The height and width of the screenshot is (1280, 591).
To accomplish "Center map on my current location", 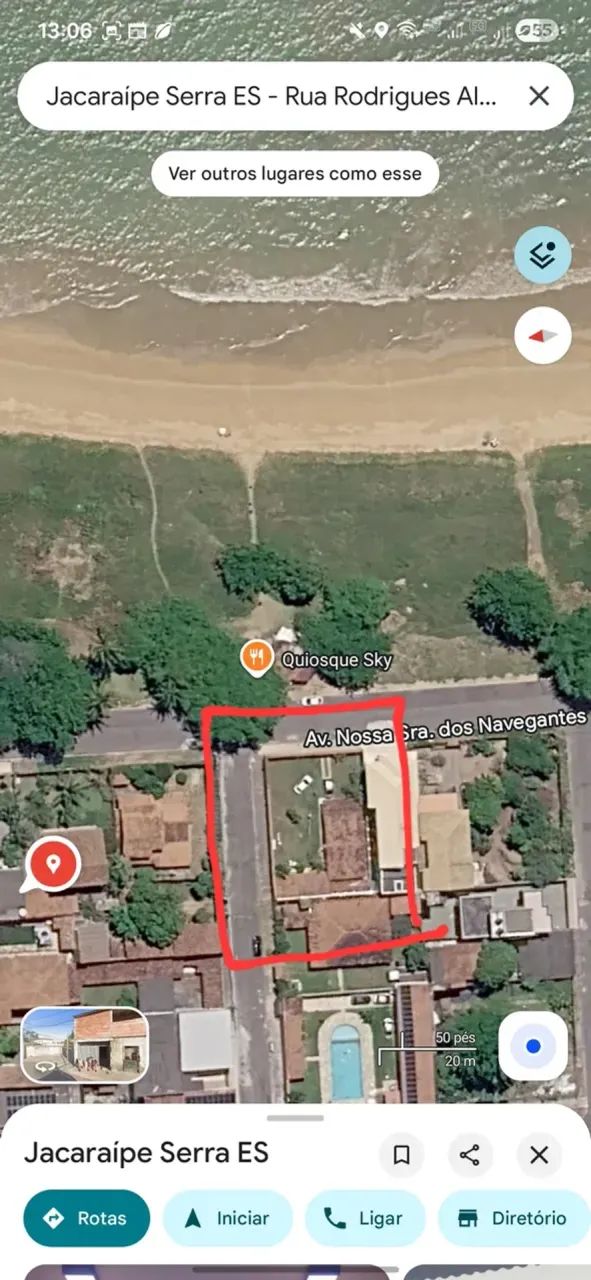I will pos(533,1046).
